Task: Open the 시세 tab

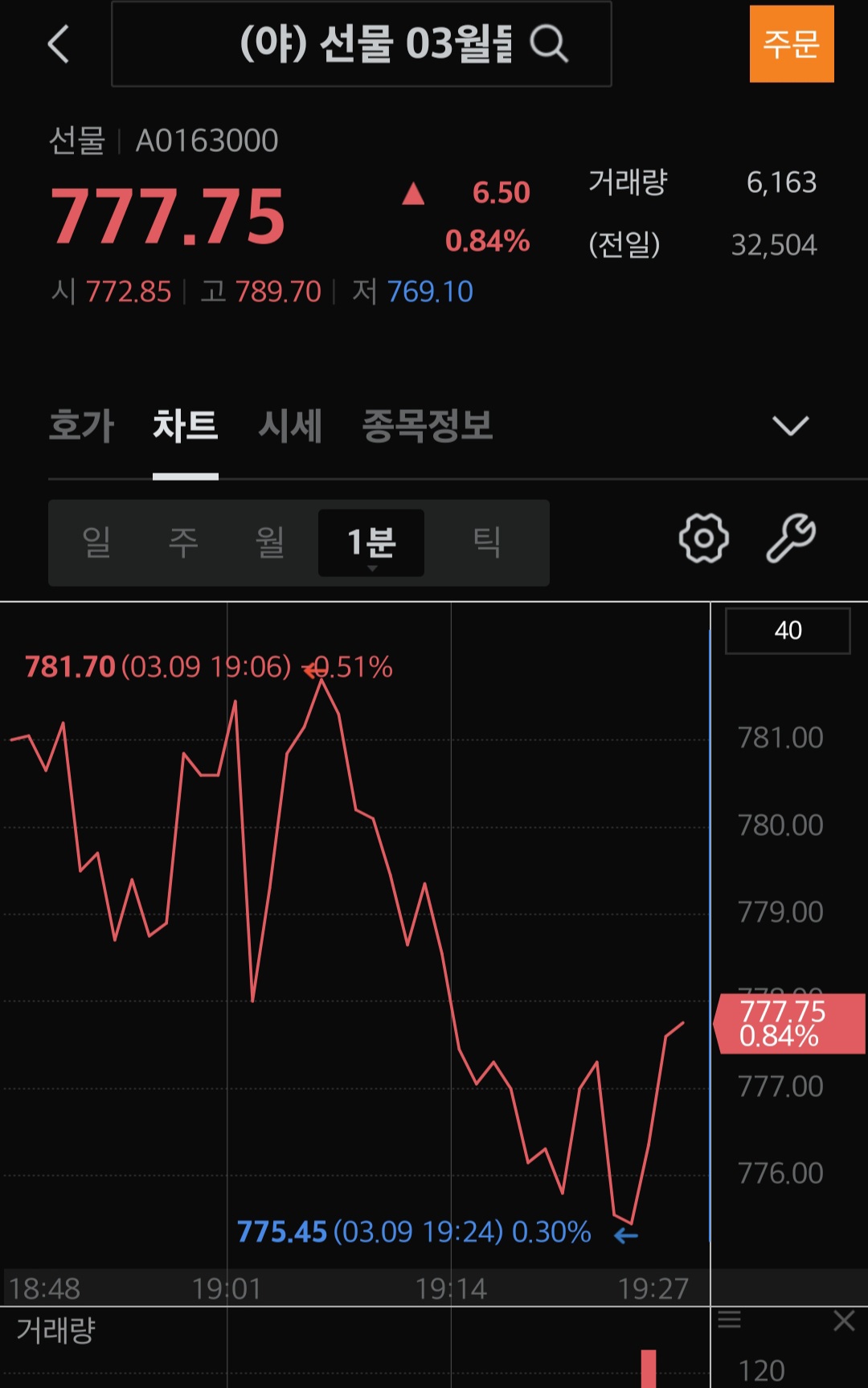Action: [x=290, y=426]
